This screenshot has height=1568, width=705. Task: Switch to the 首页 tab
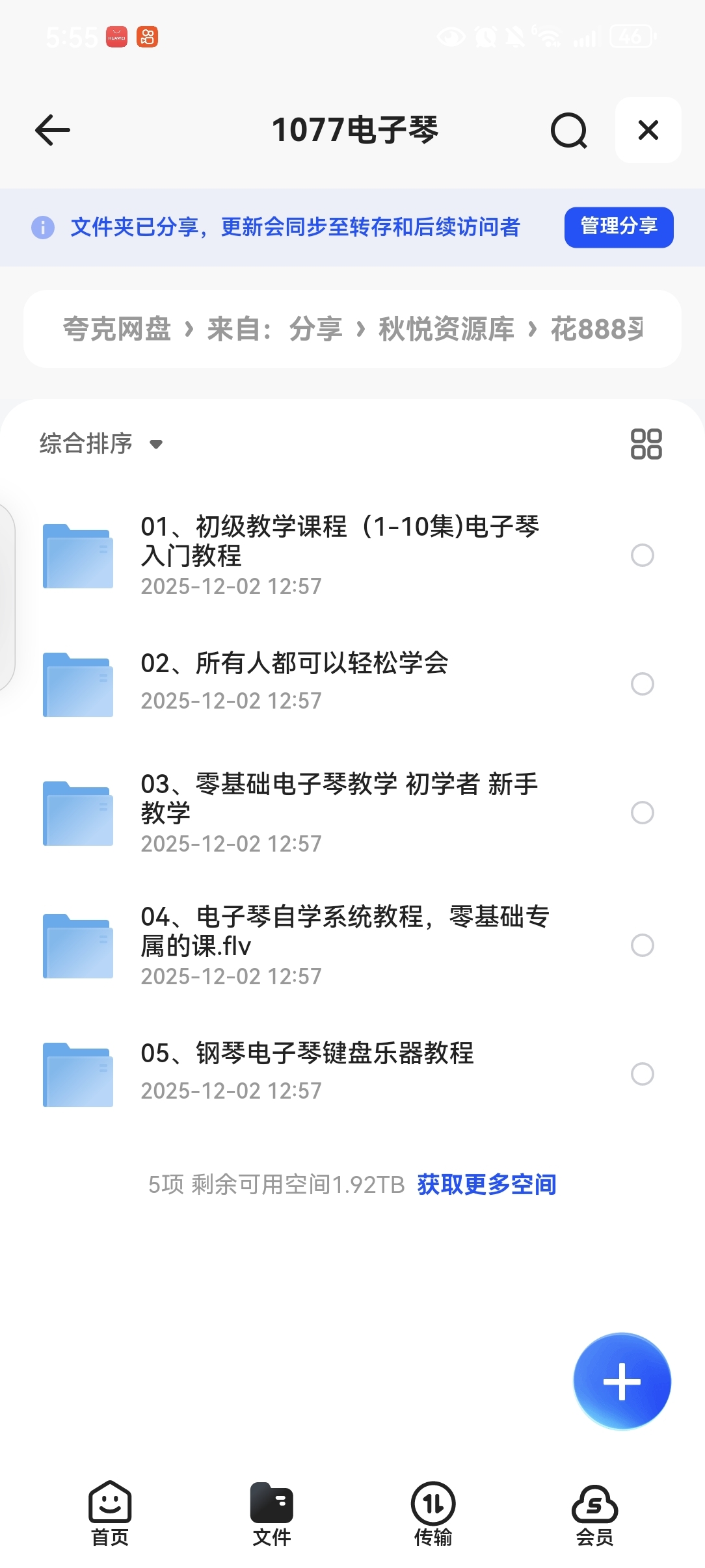110,1513
